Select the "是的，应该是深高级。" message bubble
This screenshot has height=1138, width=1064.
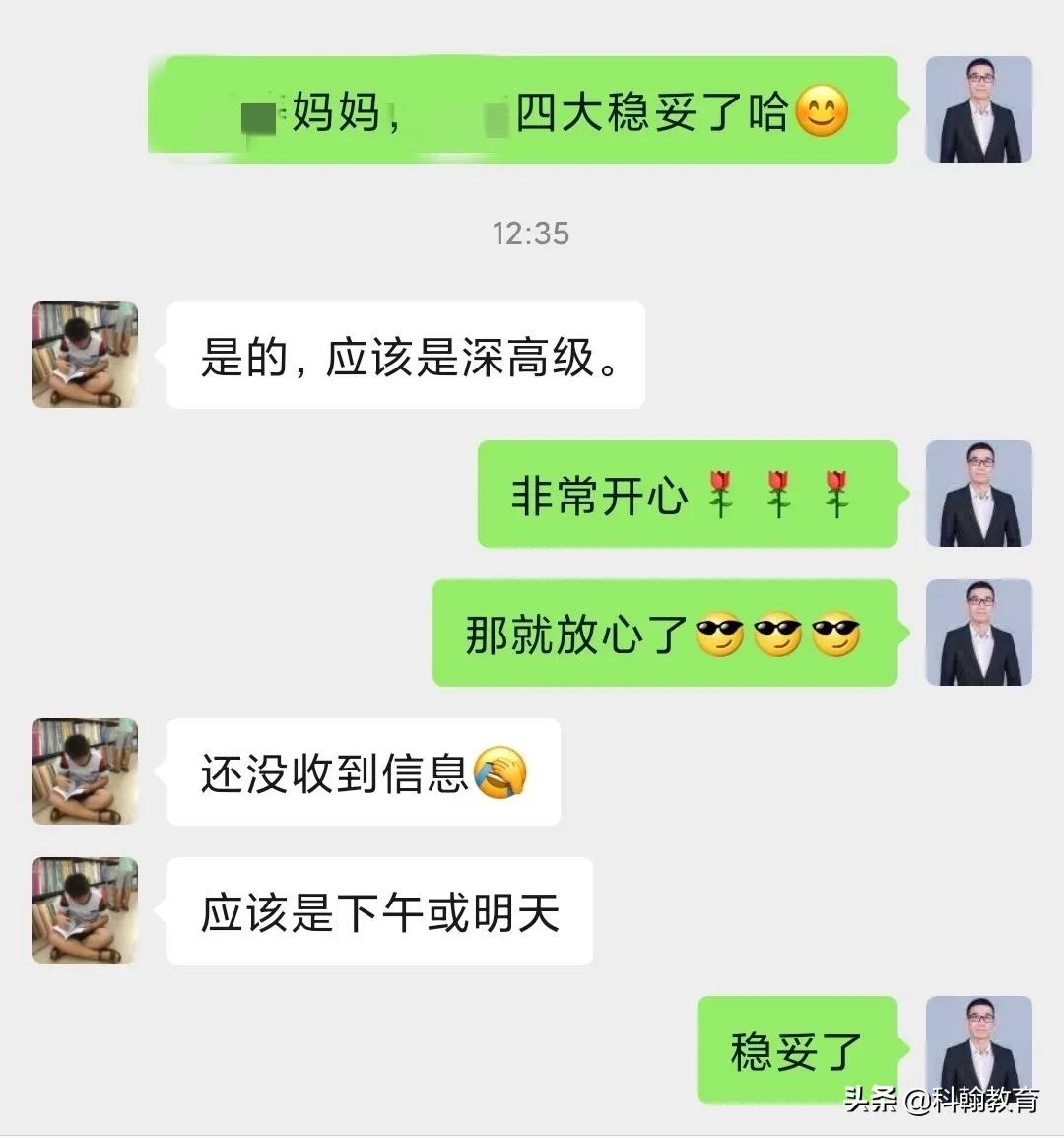(404, 355)
